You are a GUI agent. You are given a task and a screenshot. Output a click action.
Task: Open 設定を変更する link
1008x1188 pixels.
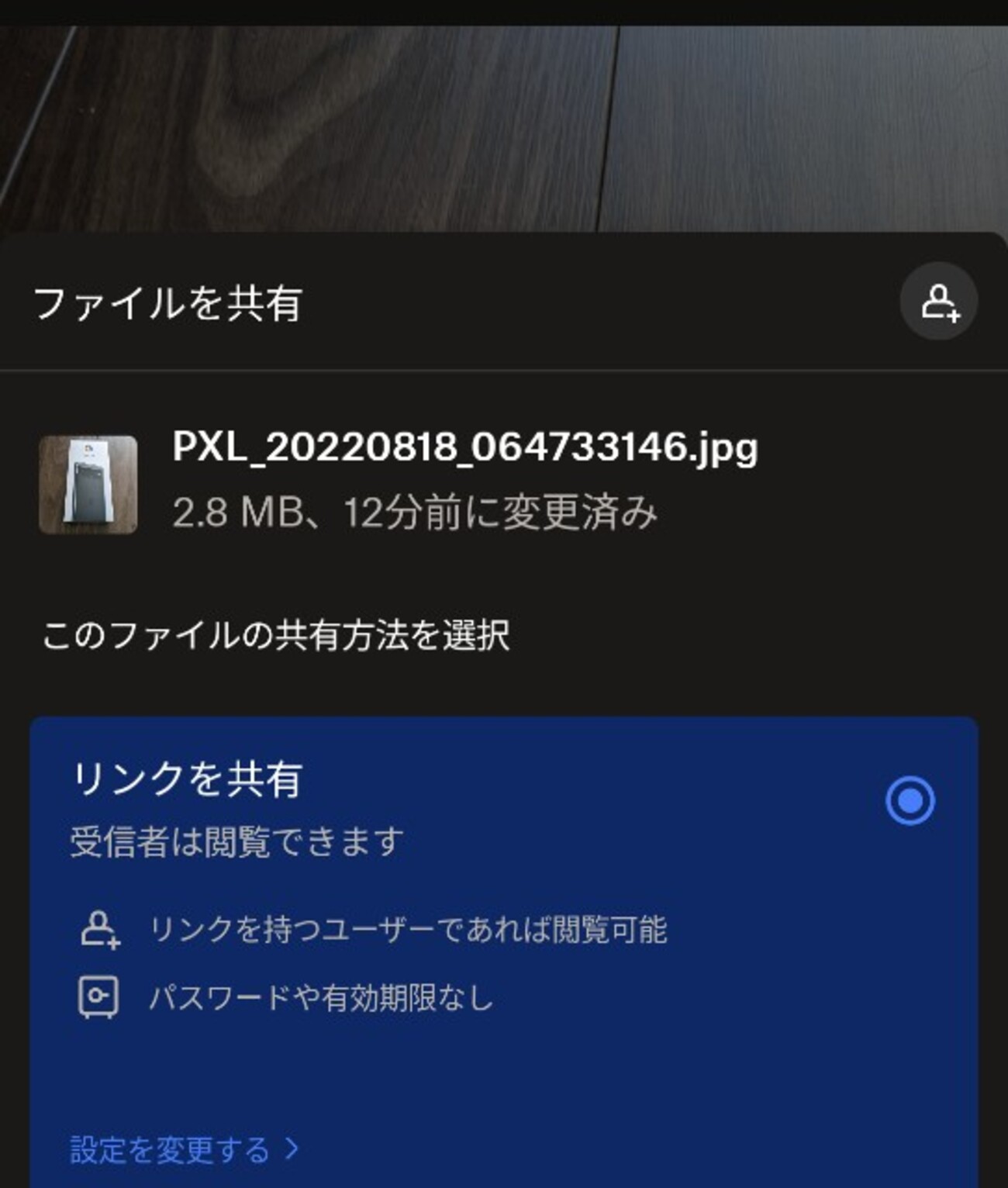(184, 1148)
